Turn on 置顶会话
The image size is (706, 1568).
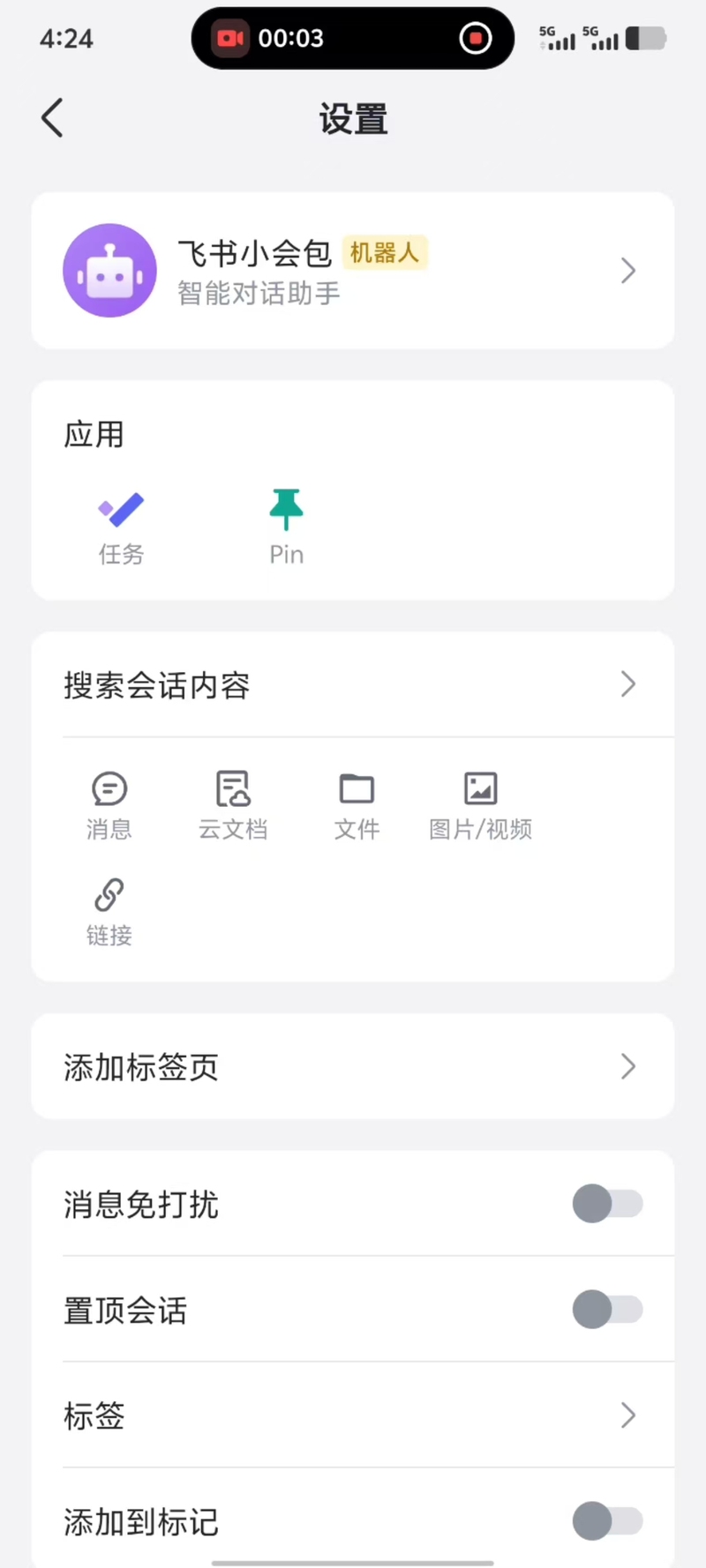607,1310
